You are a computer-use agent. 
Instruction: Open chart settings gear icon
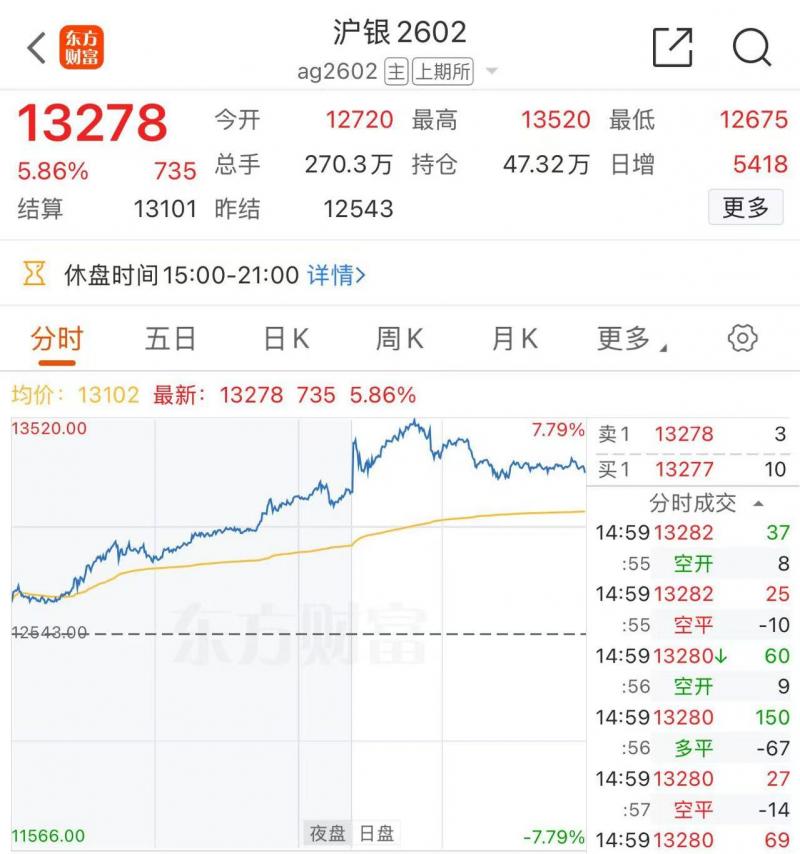point(742,338)
